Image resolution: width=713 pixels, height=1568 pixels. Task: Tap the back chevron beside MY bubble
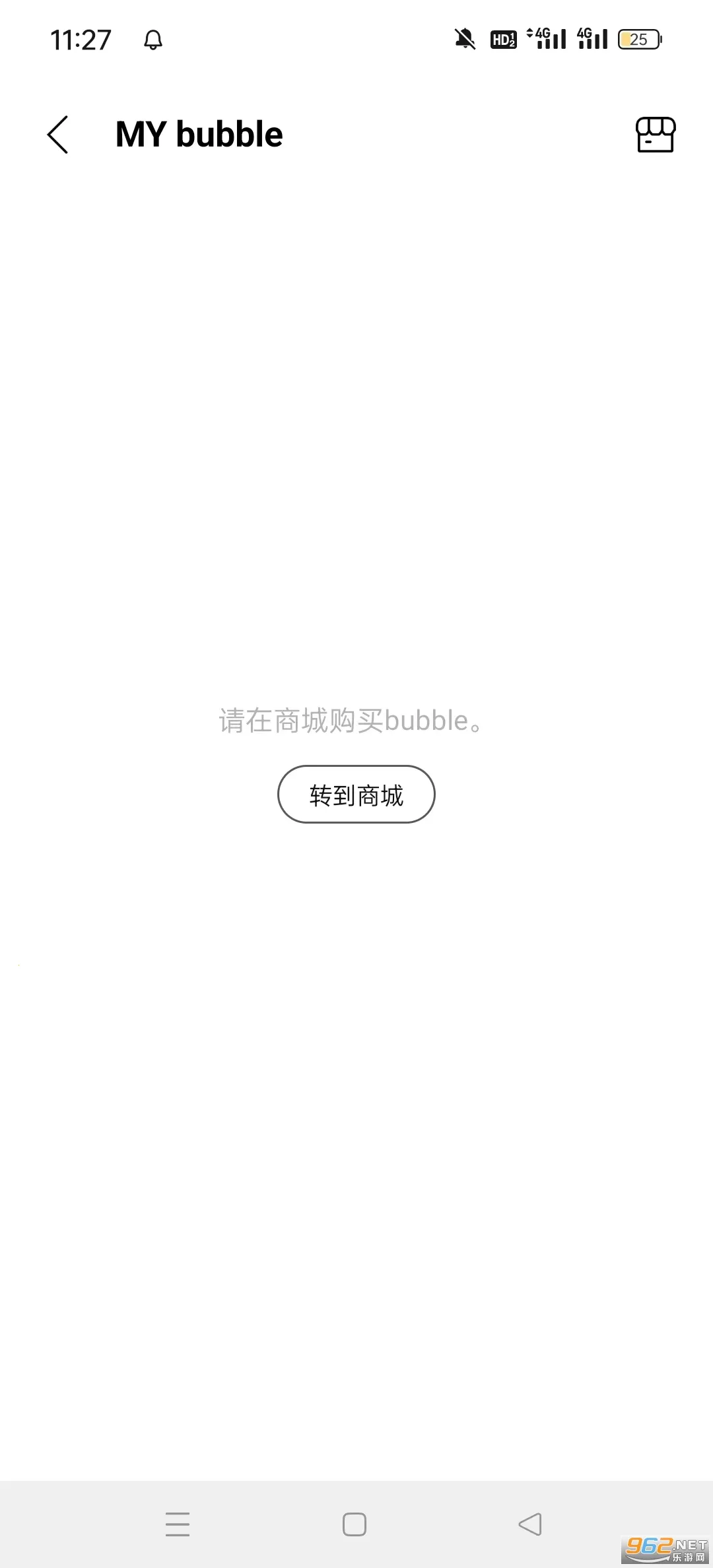click(x=58, y=135)
